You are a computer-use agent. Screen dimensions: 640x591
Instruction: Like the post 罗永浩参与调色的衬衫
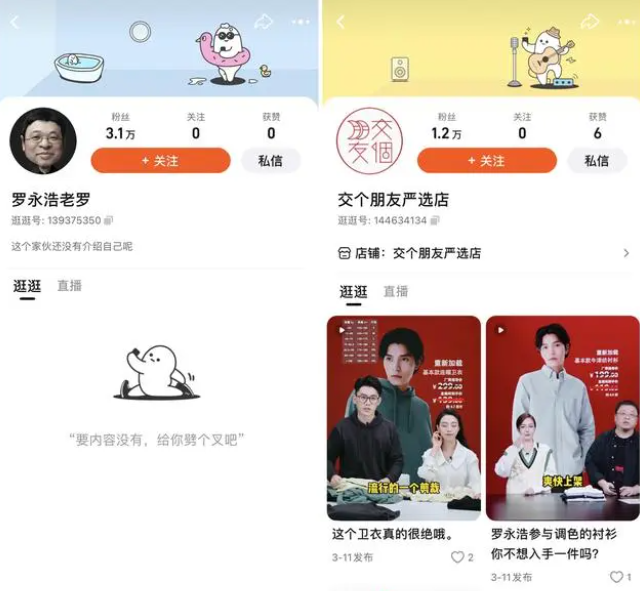click(x=616, y=577)
